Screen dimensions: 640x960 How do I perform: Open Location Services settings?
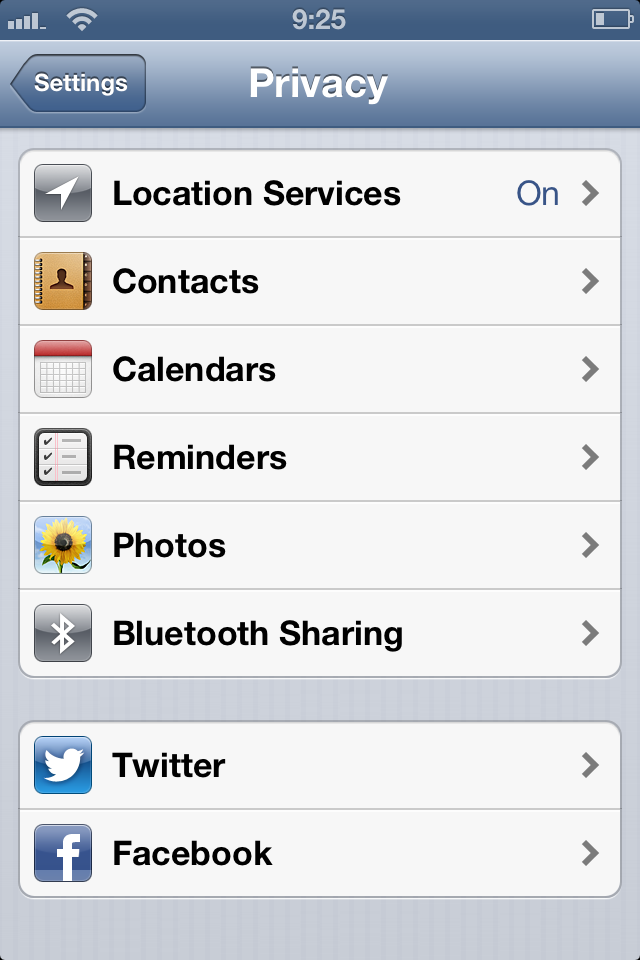[x=320, y=194]
